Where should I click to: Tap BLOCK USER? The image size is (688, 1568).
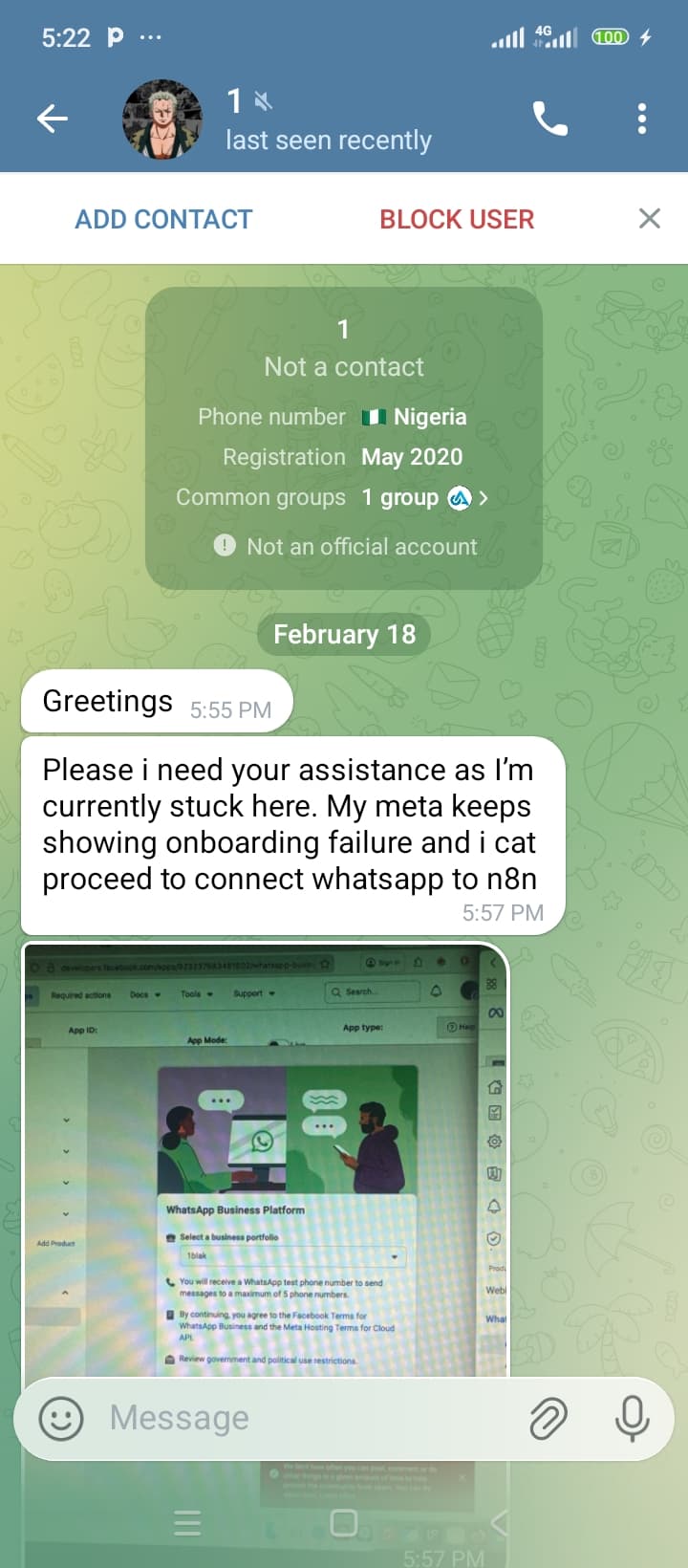457,219
